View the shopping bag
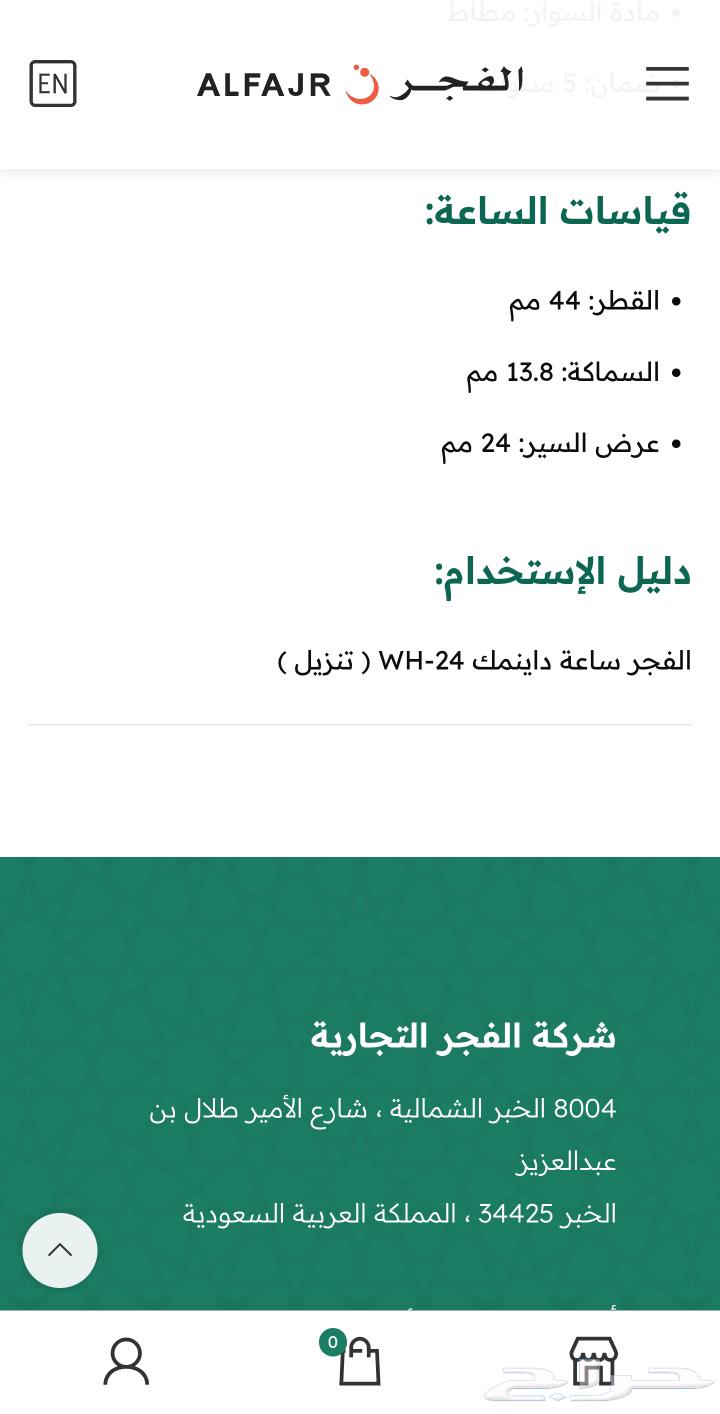 coord(359,1361)
